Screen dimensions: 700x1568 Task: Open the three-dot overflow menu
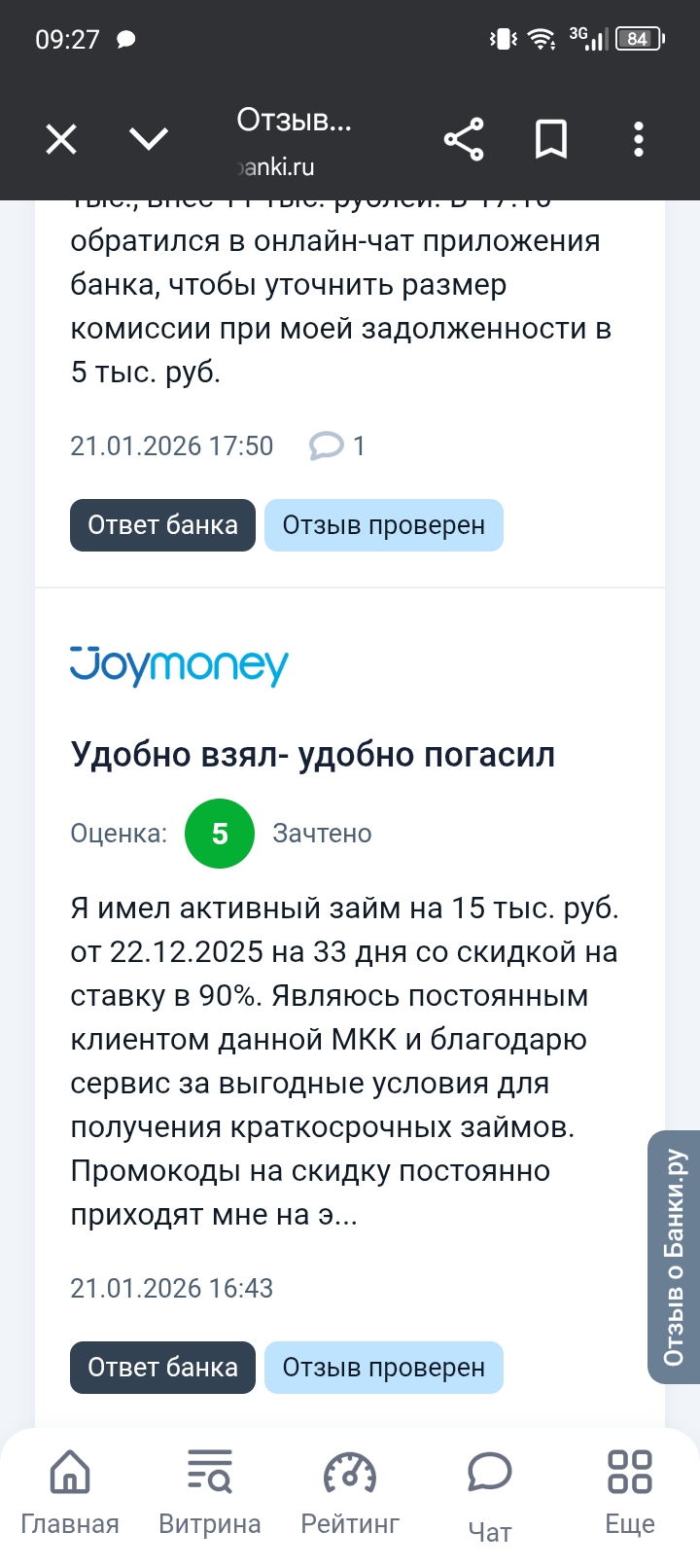pyautogui.click(x=639, y=140)
